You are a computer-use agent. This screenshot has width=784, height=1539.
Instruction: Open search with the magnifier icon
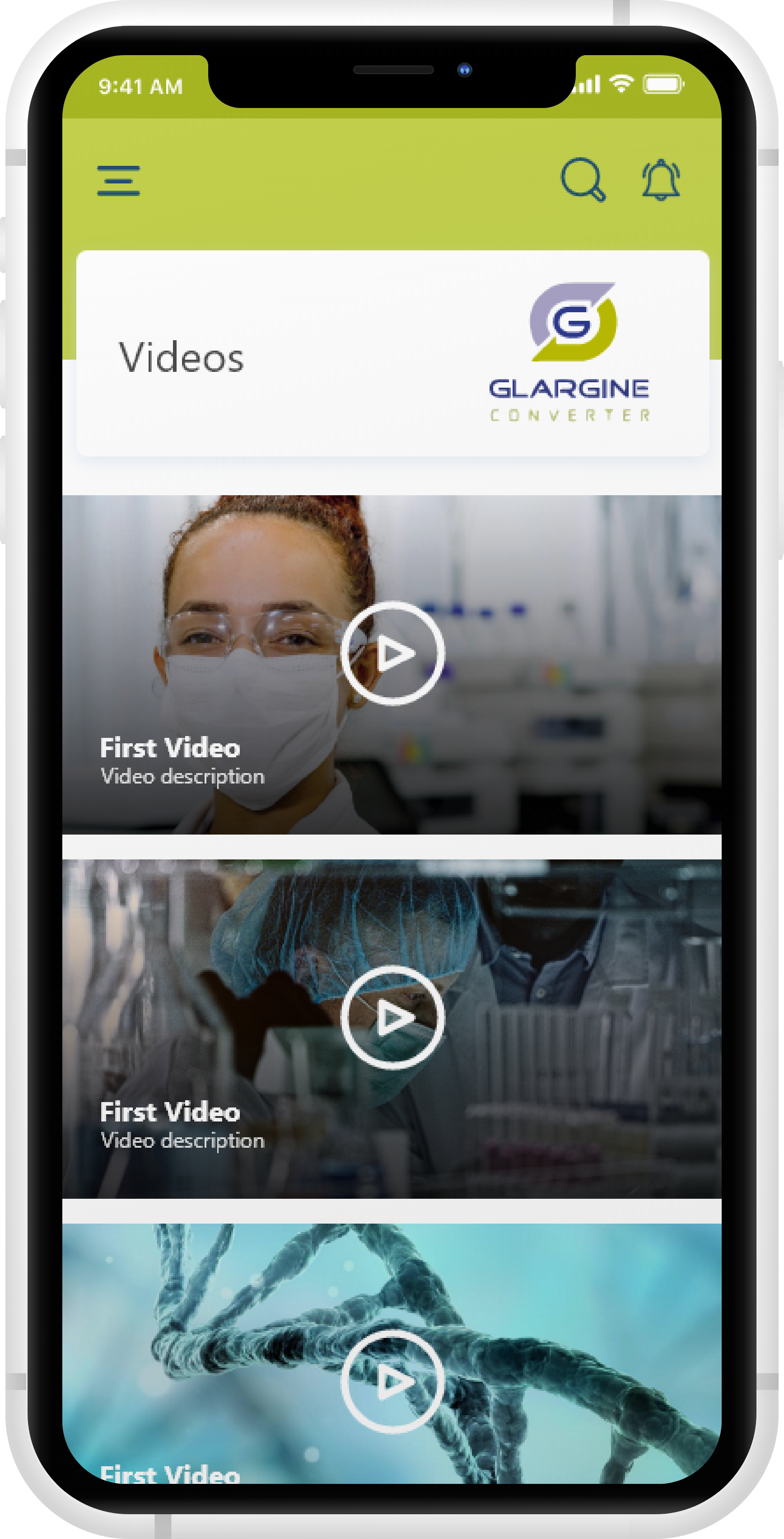(x=583, y=179)
